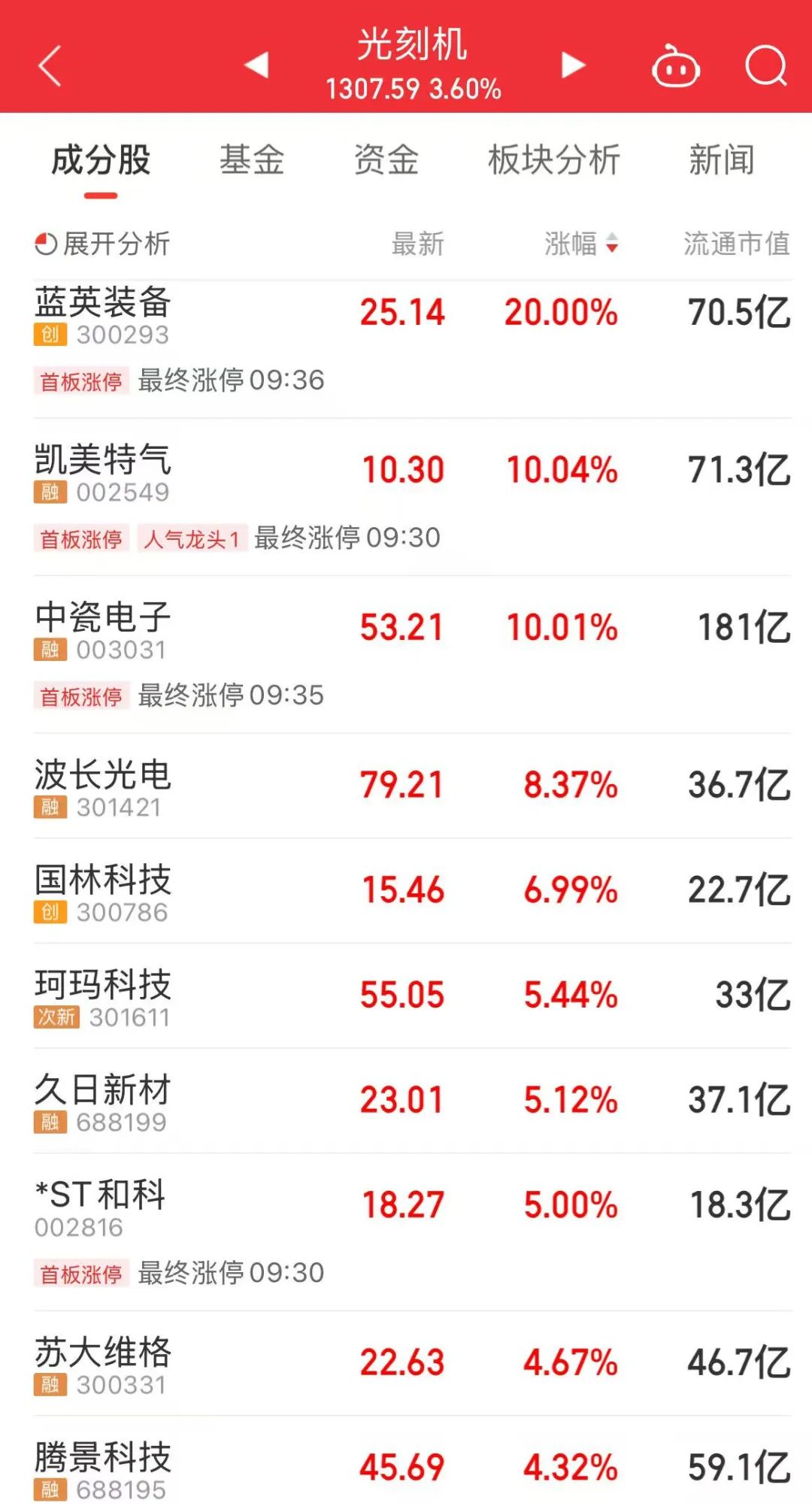Expand 展开分析
This screenshot has height=1506, width=812.
pos(103,244)
